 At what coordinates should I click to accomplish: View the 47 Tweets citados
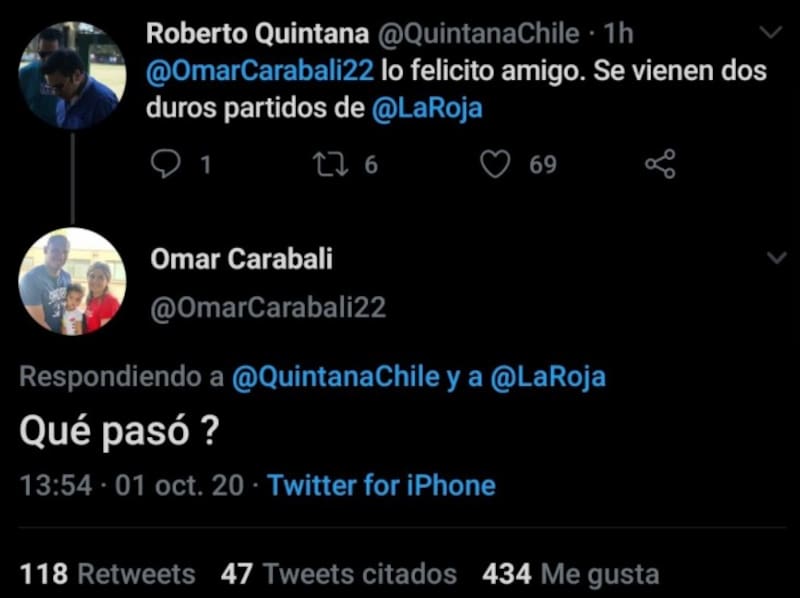click(x=338, y=574)
